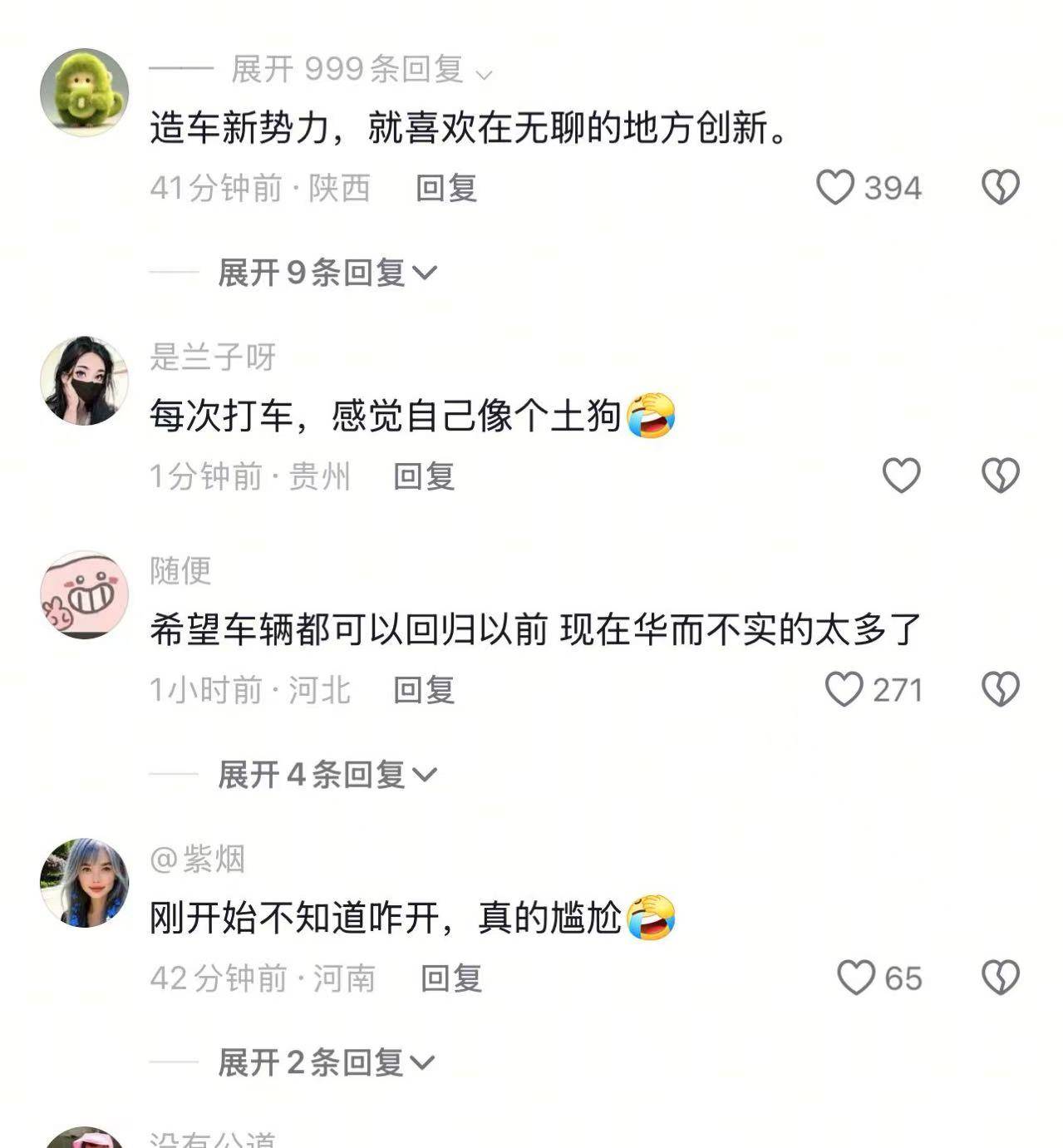Expand 展开2条回复
The height and width of the screenshot is (1148, 1063).
tap(326, 1062)
